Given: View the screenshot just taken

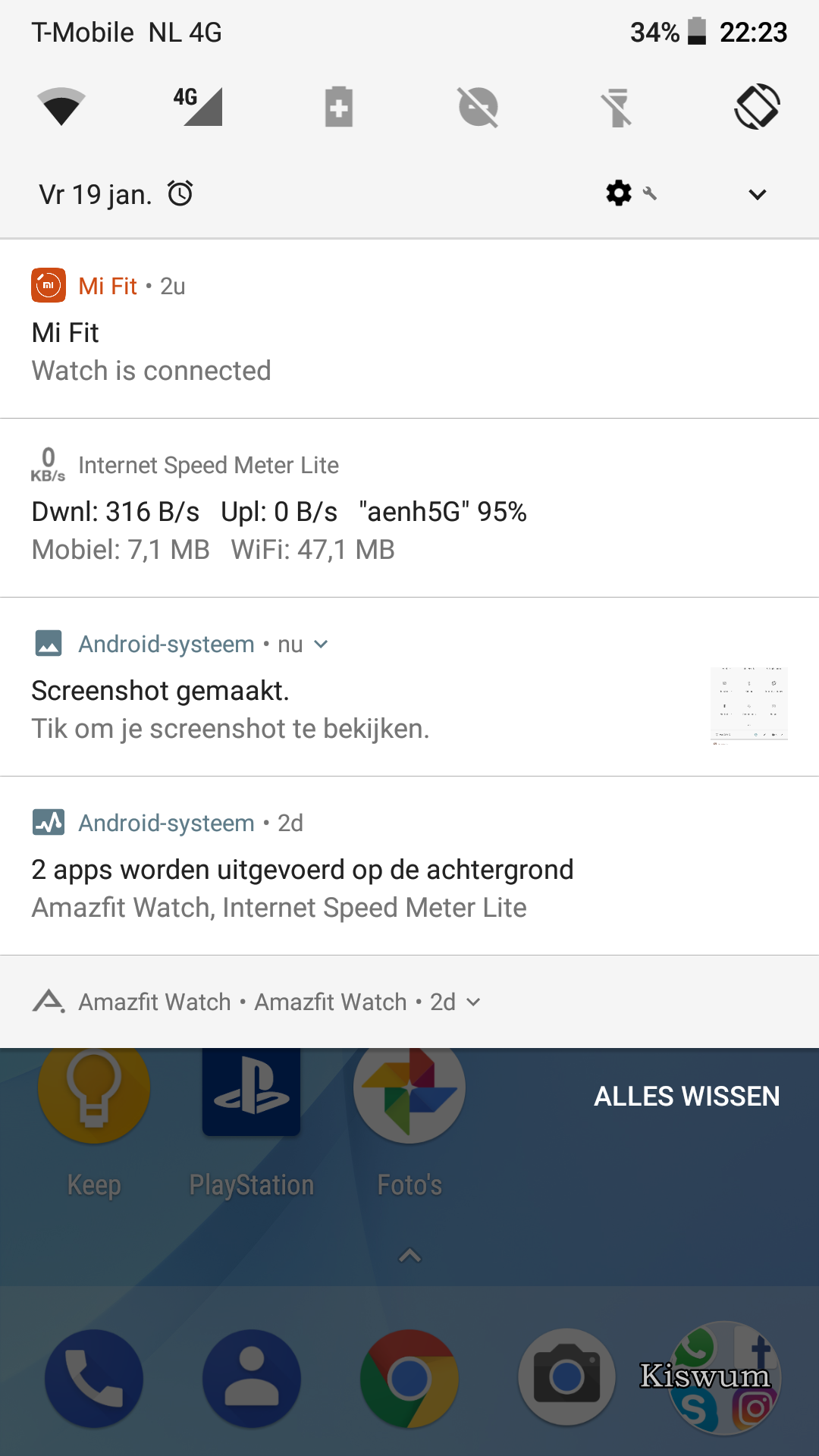Looking at the screenshot, I should click(409, 687).
